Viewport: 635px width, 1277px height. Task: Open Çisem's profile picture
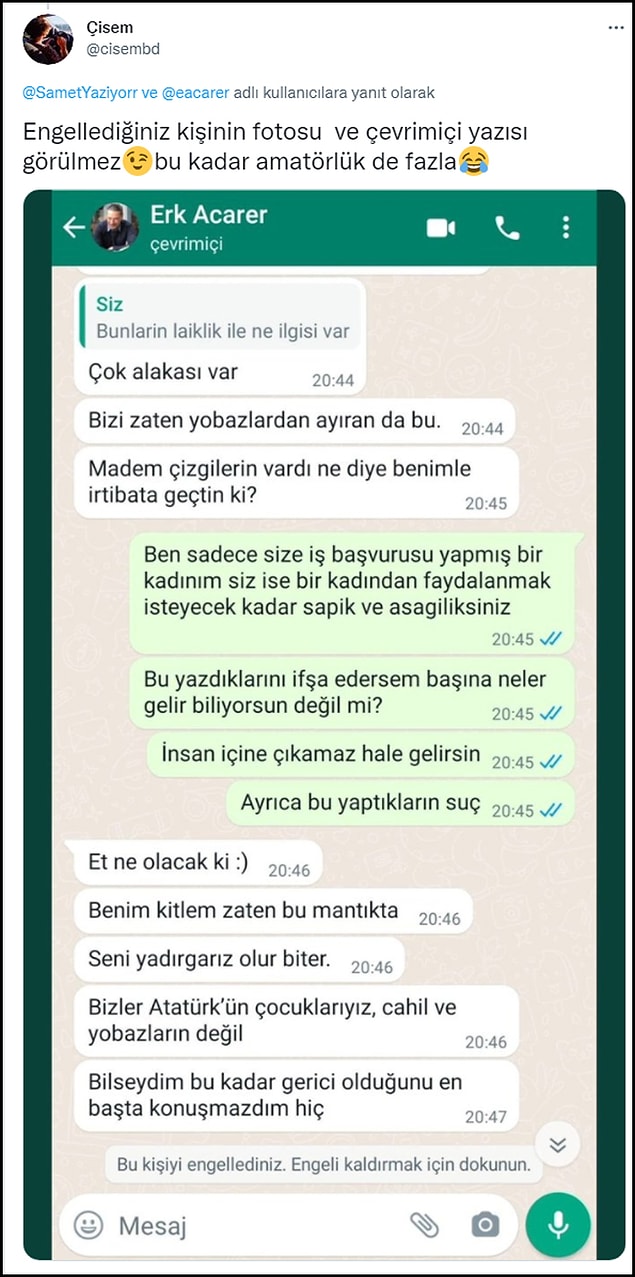coord(47,39)
